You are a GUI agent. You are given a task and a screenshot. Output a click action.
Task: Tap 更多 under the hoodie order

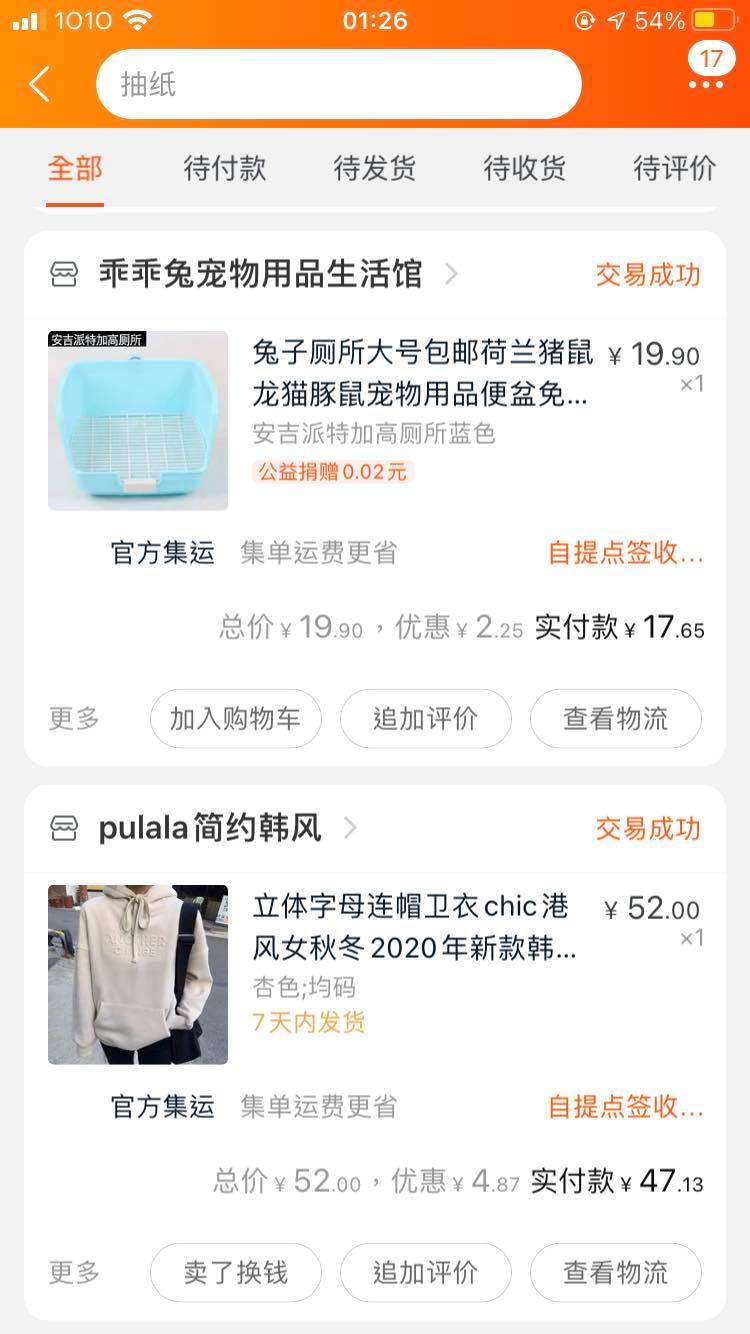pos(75,1272)
